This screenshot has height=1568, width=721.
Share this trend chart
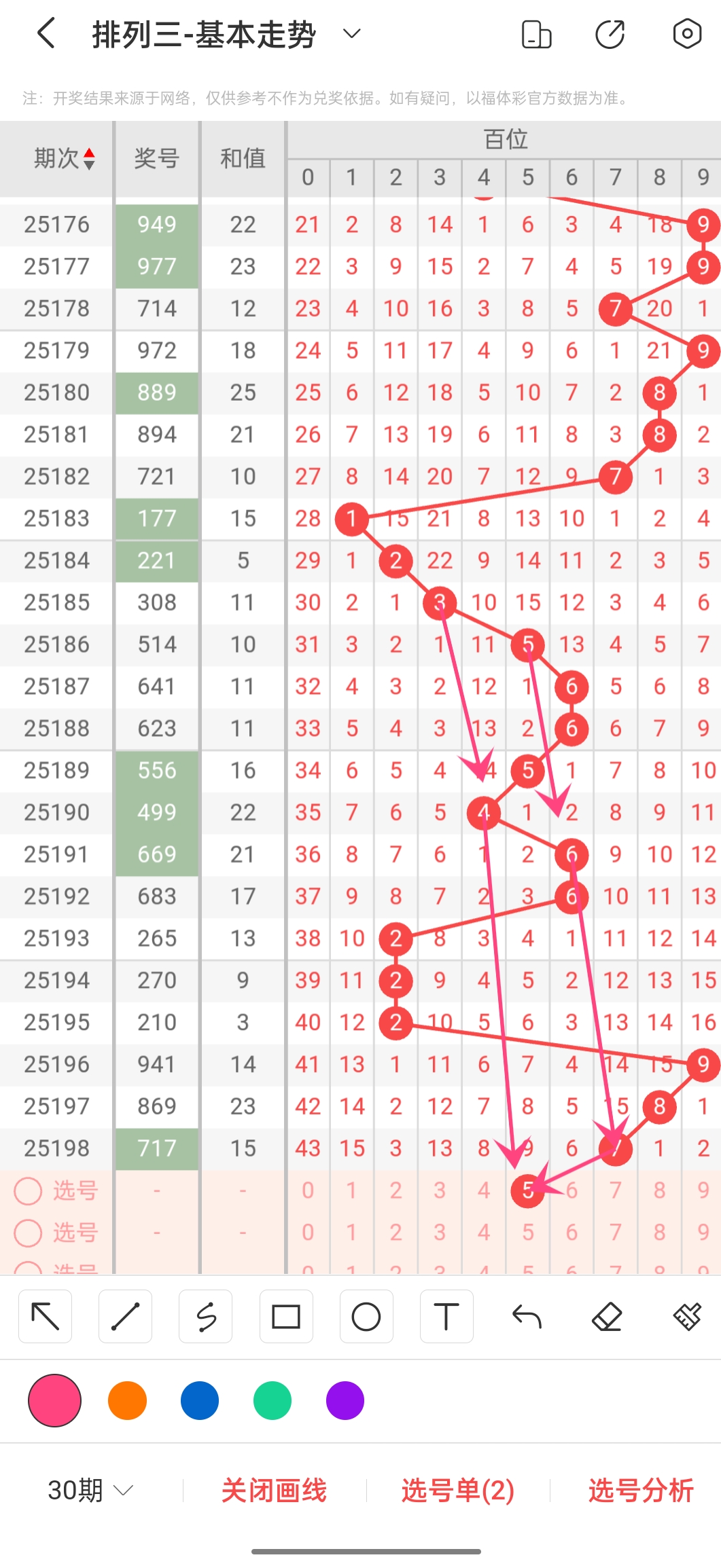click(x=610, y=34)
